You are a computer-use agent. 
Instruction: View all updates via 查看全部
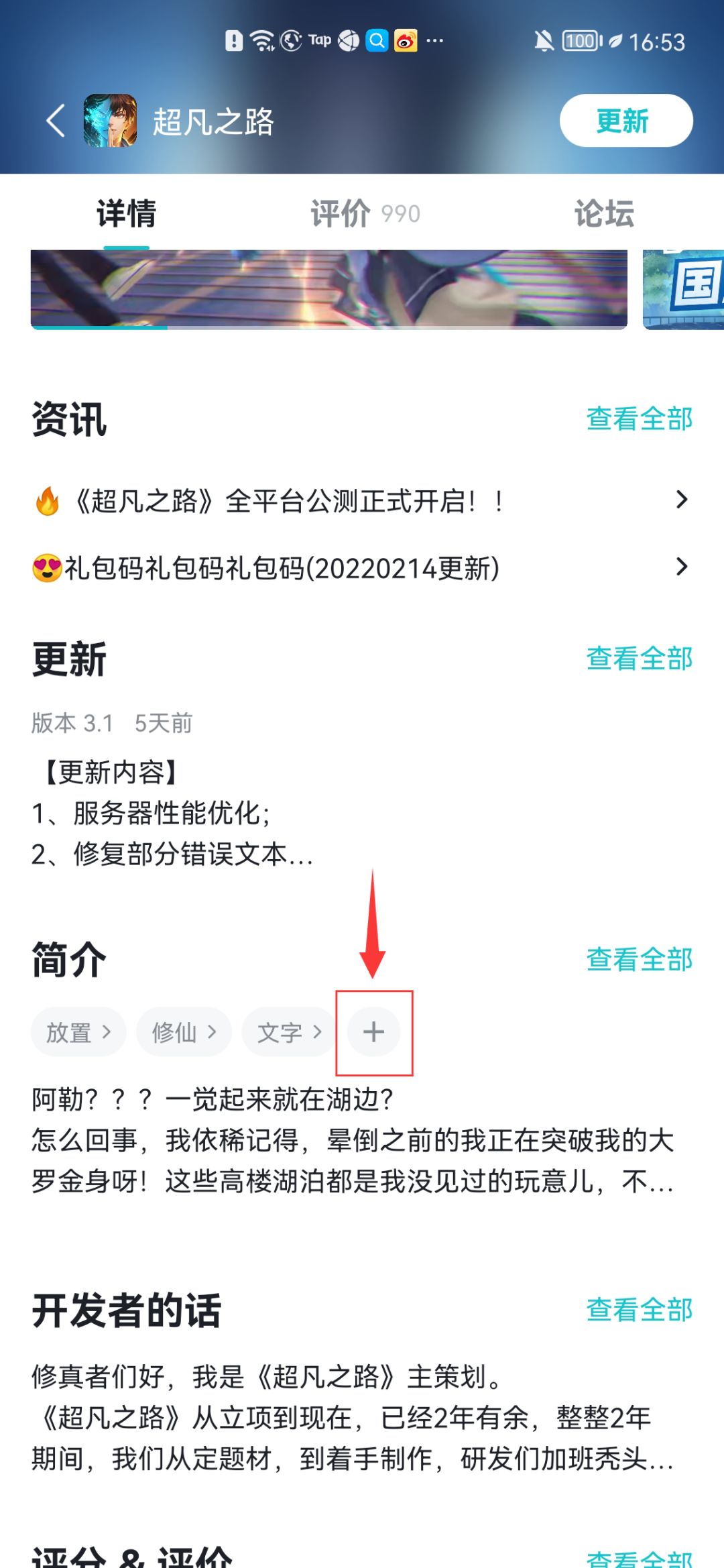tap(640, 661)
